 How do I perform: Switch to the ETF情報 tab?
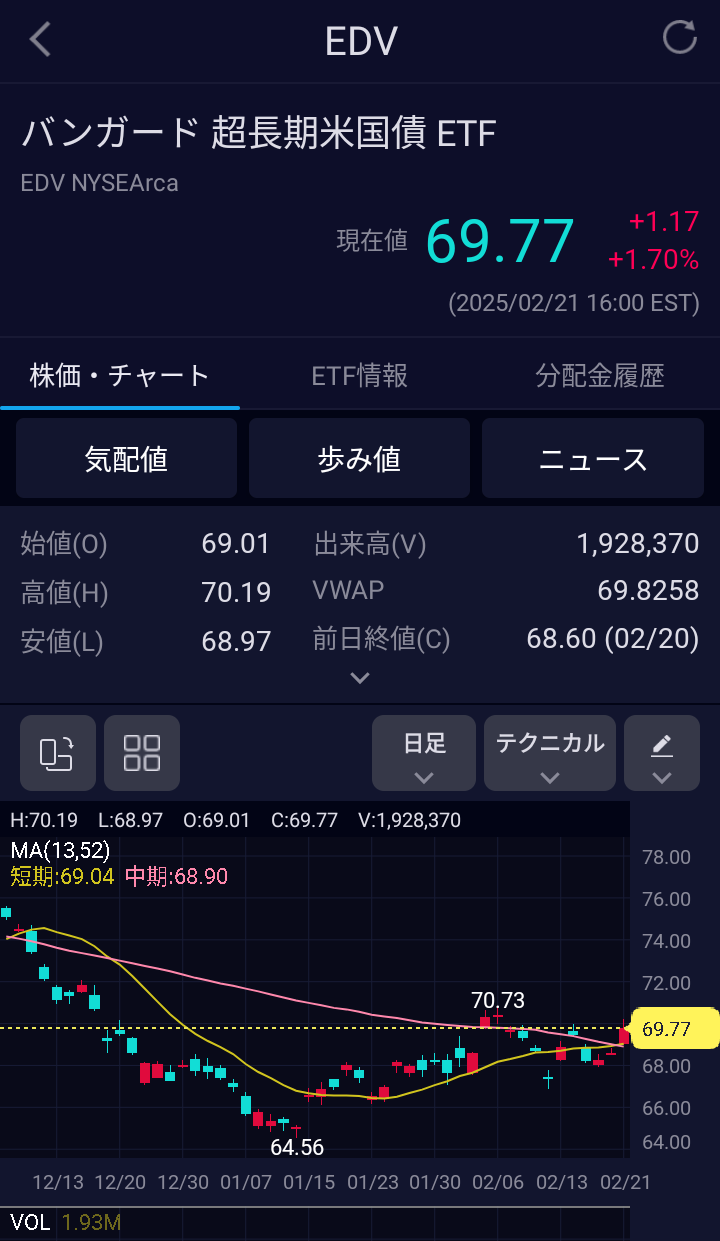pos(360,376)
